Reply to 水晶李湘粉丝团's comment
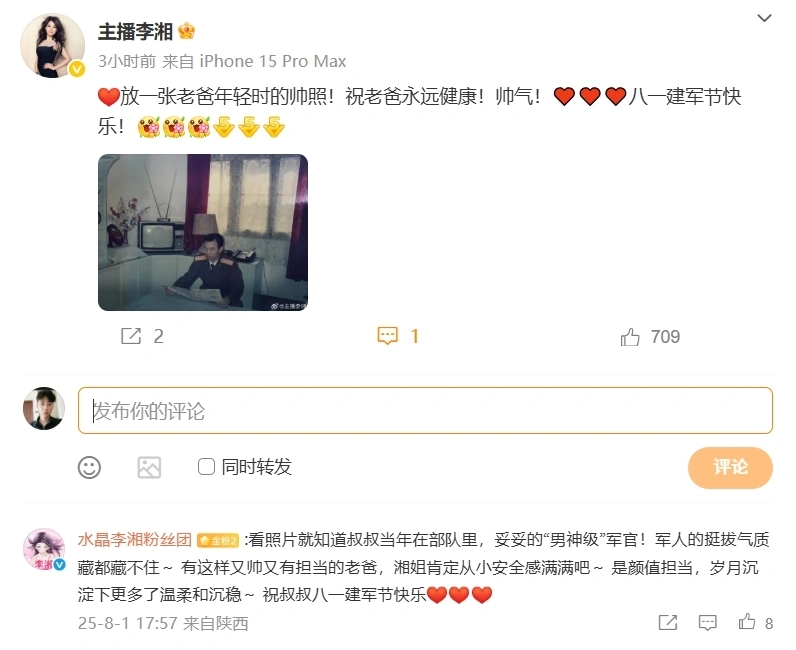This screenshot has height=650, width=796. click(708, 623)
